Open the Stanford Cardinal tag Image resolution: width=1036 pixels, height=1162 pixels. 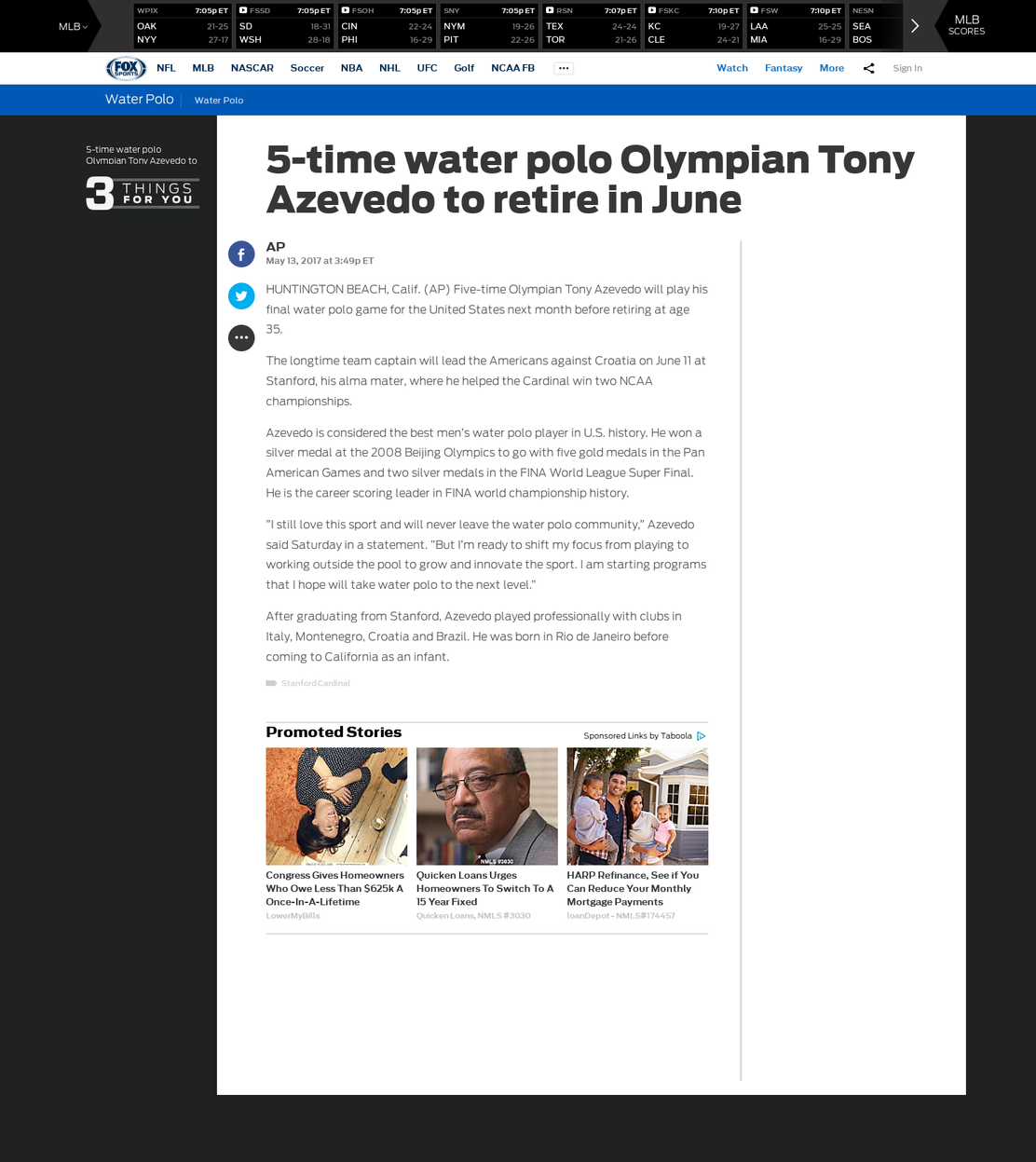[x=316, y=683]
